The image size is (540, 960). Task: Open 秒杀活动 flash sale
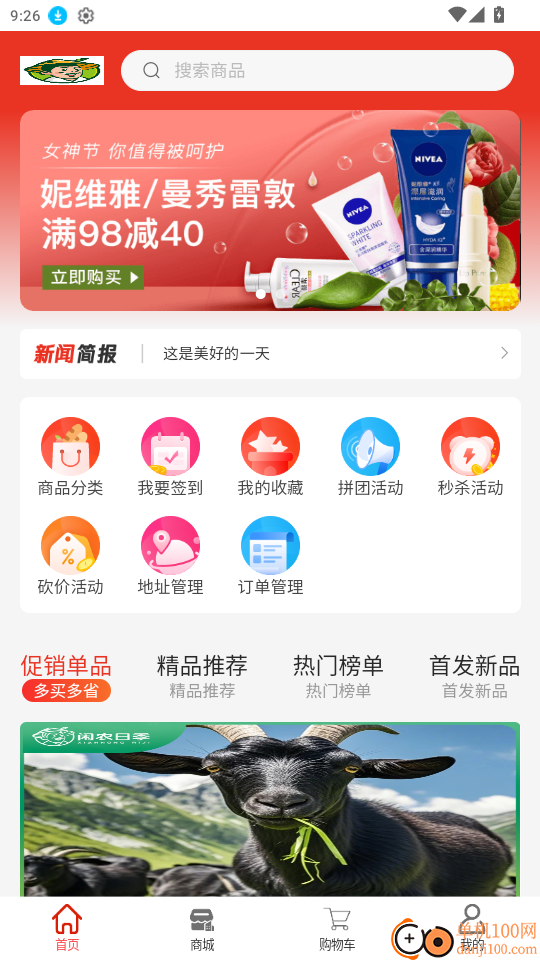tap(470, 457)
